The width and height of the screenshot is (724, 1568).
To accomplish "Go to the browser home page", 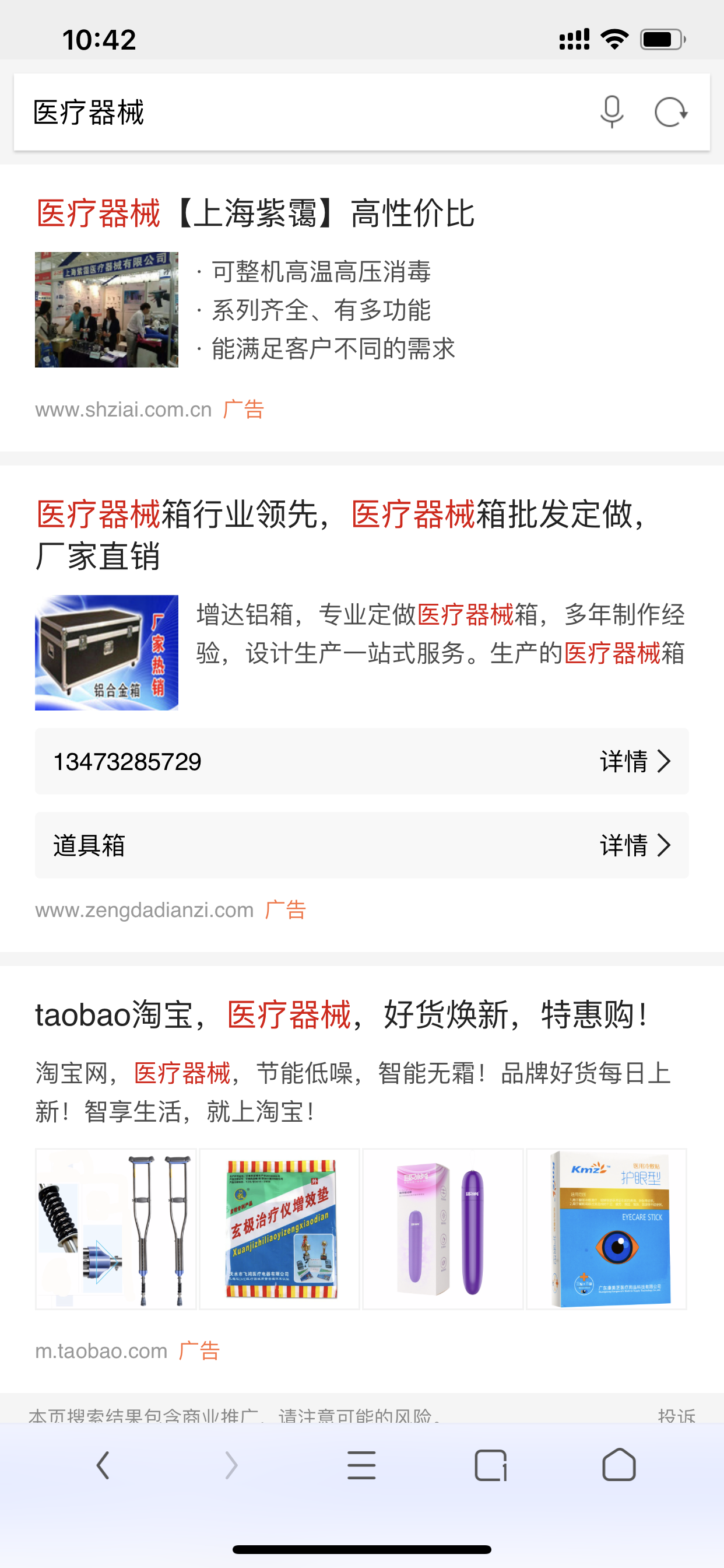I will (x=618, y=1465).
